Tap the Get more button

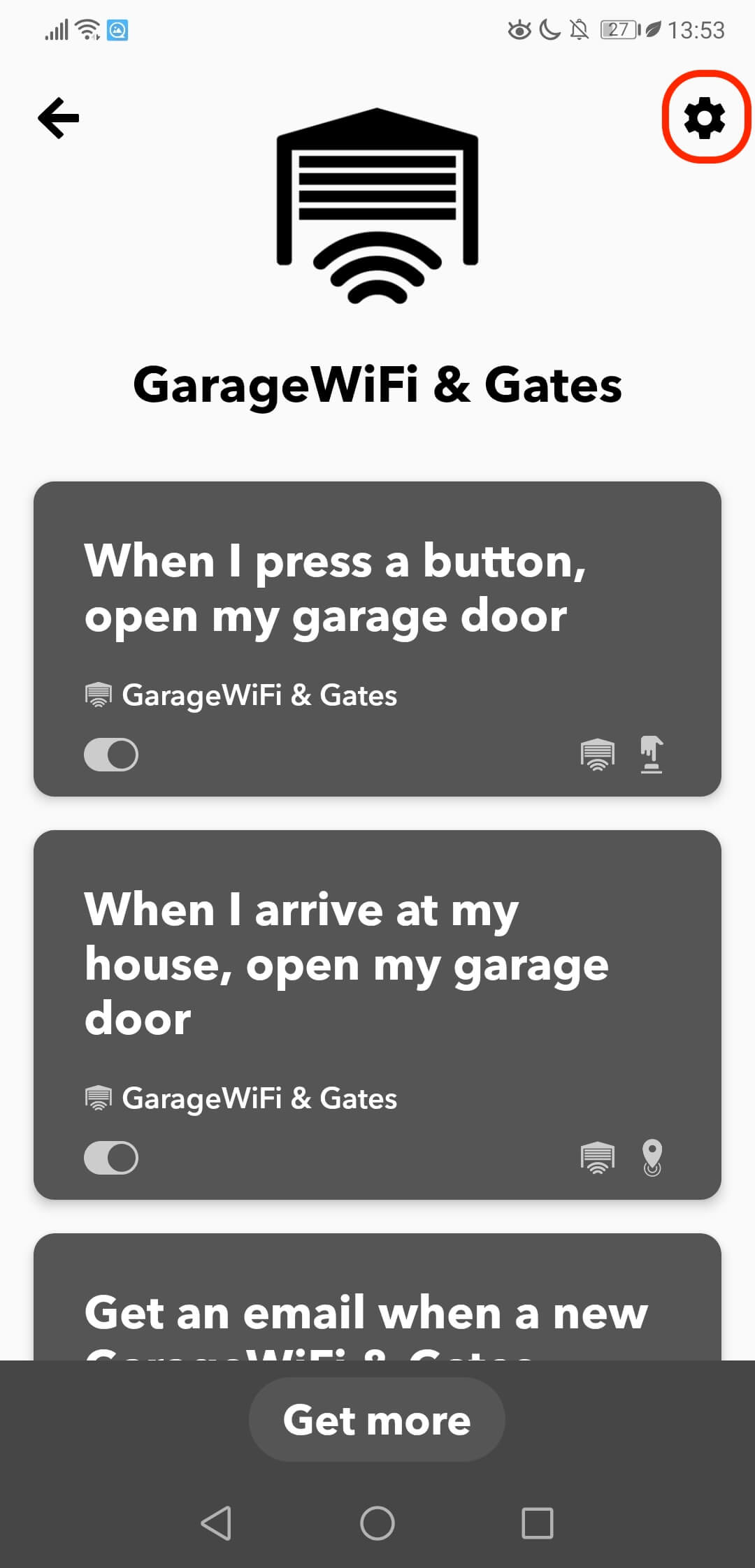(x=377, y=1419)
